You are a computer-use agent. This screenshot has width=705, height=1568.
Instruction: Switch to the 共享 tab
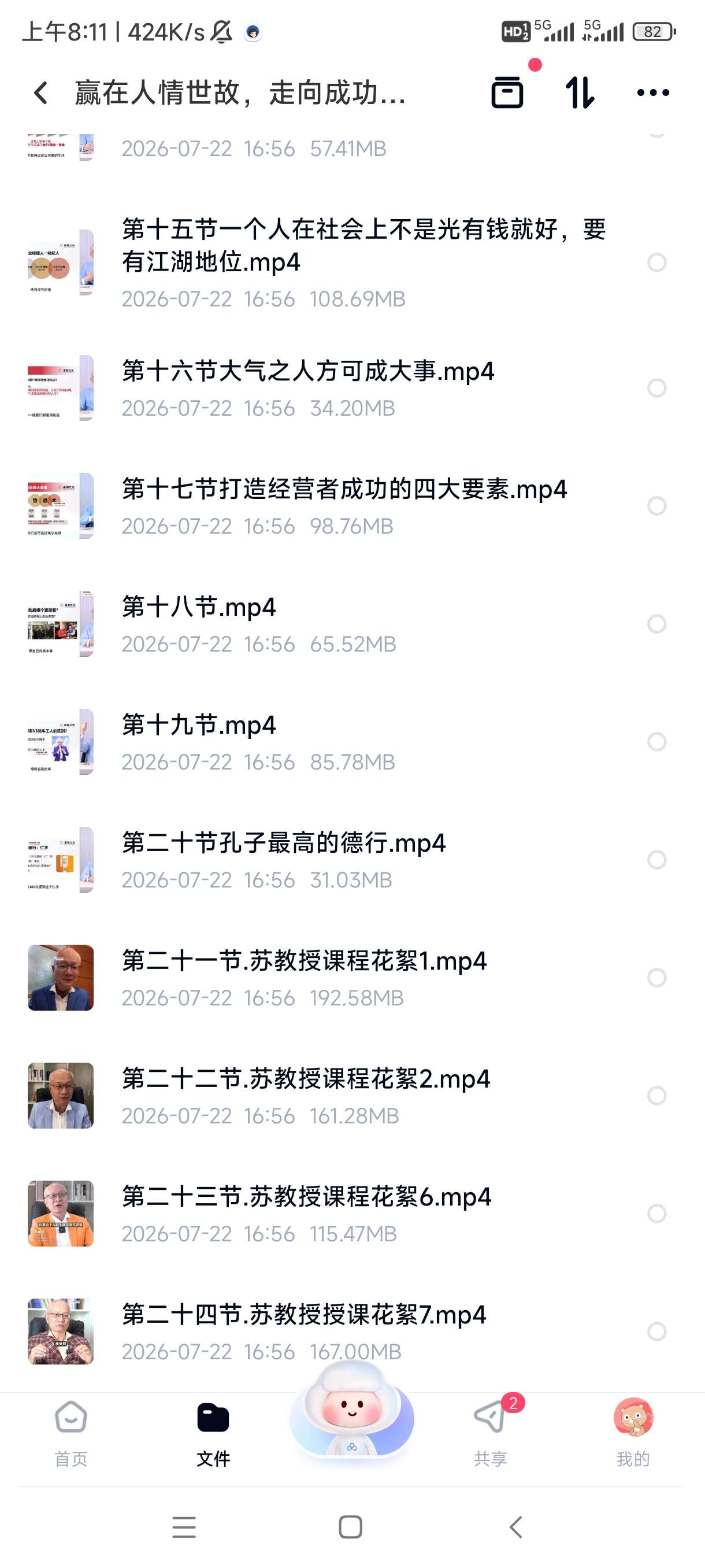(490, 1433)
